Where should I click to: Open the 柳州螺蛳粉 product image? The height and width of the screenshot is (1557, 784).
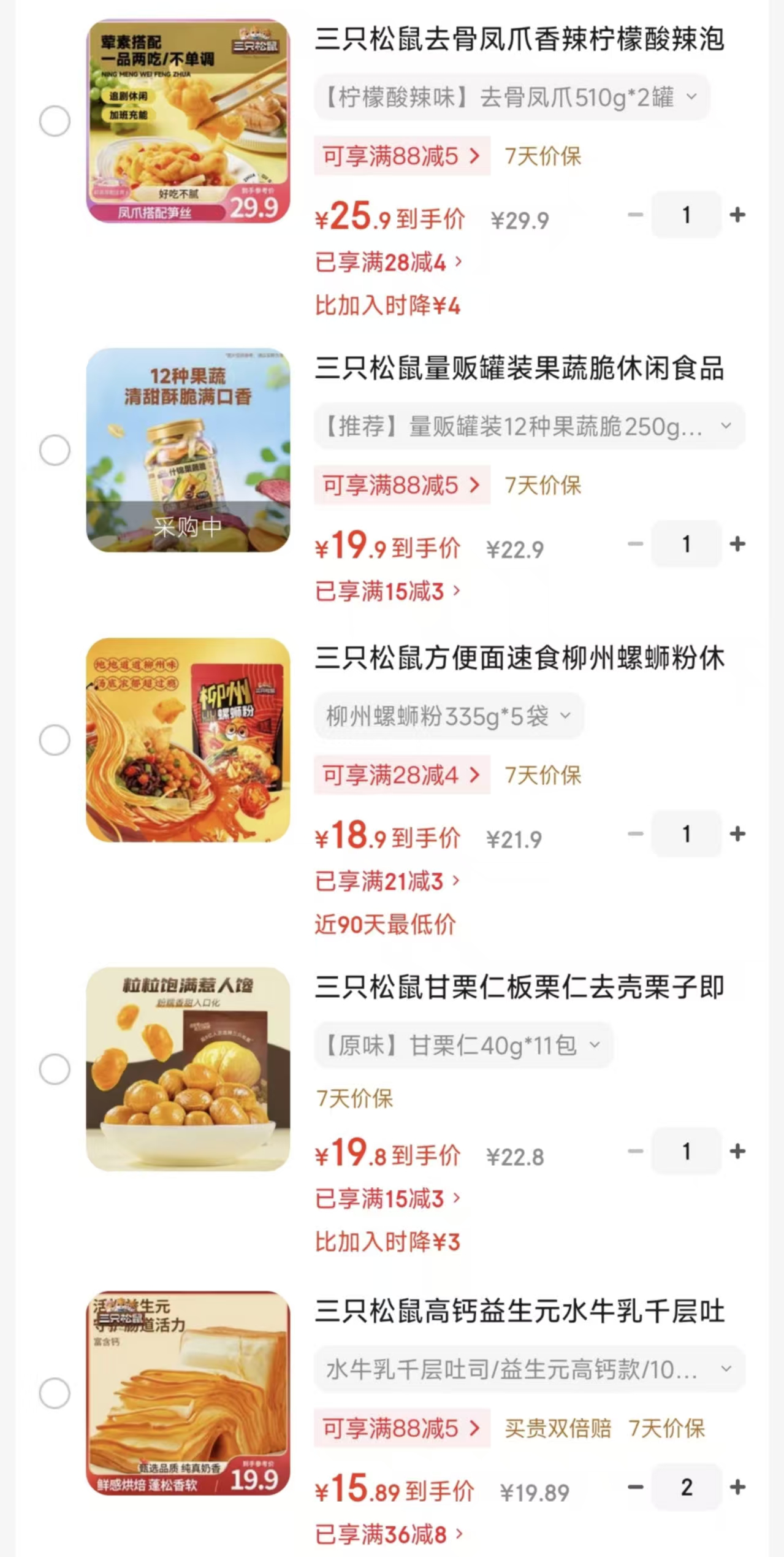click(x=188, y=740)
